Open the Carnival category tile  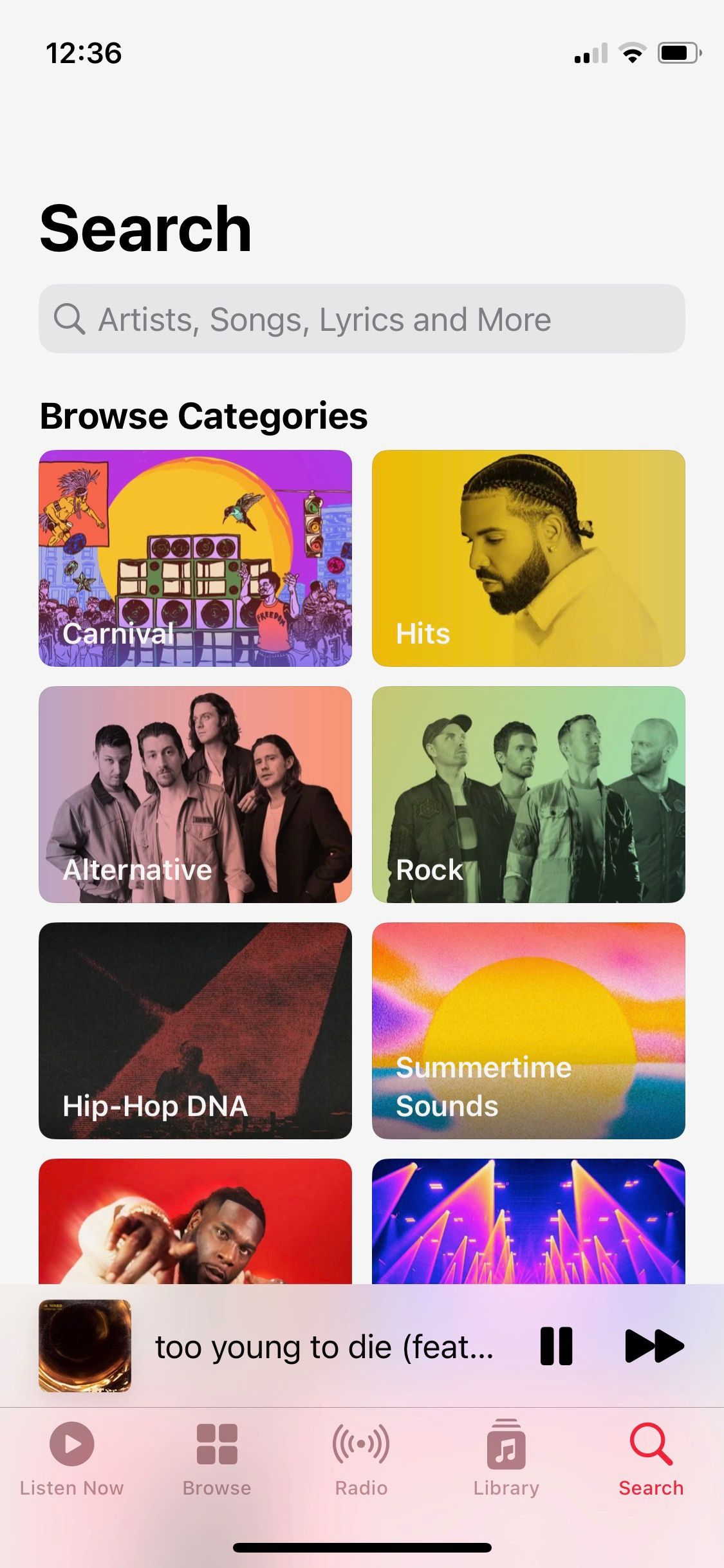point(196,559)
